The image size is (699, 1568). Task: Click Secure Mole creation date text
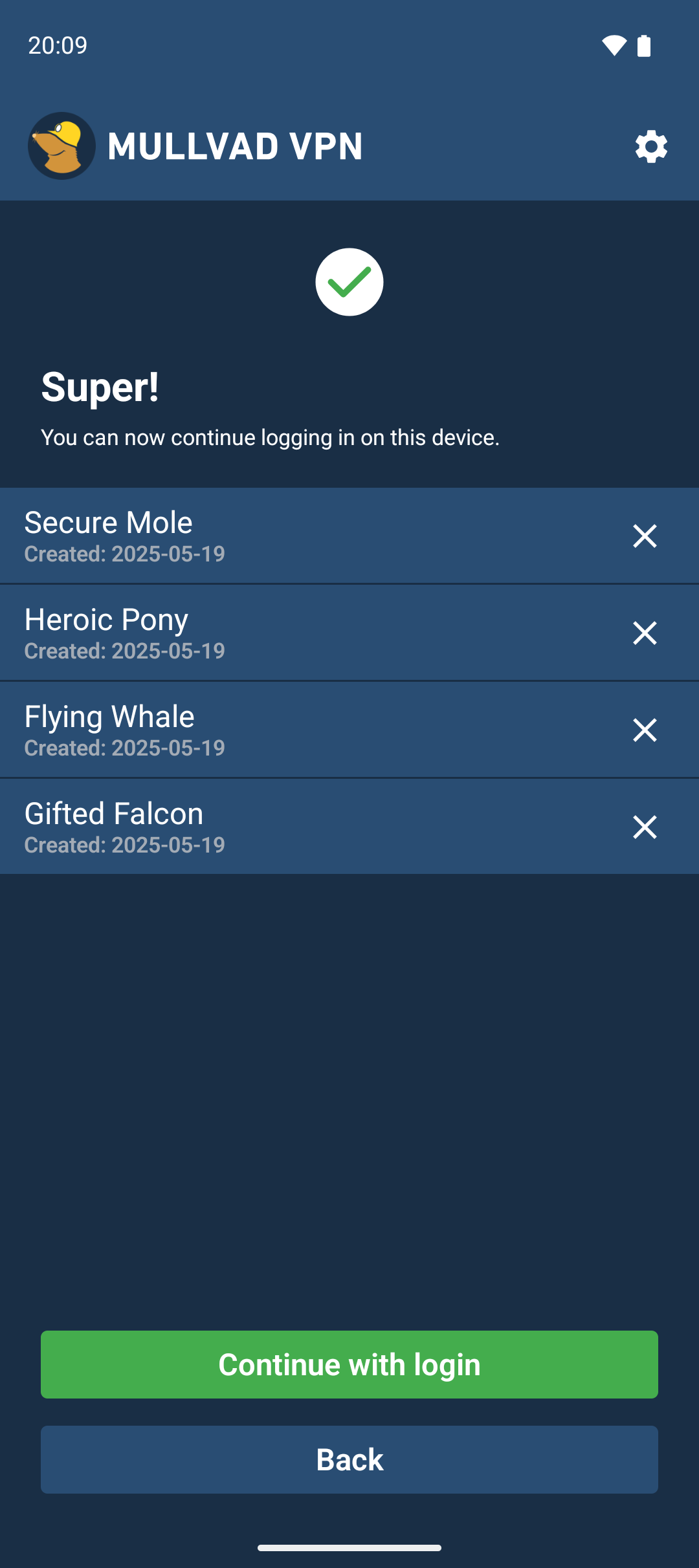point(124,554)
